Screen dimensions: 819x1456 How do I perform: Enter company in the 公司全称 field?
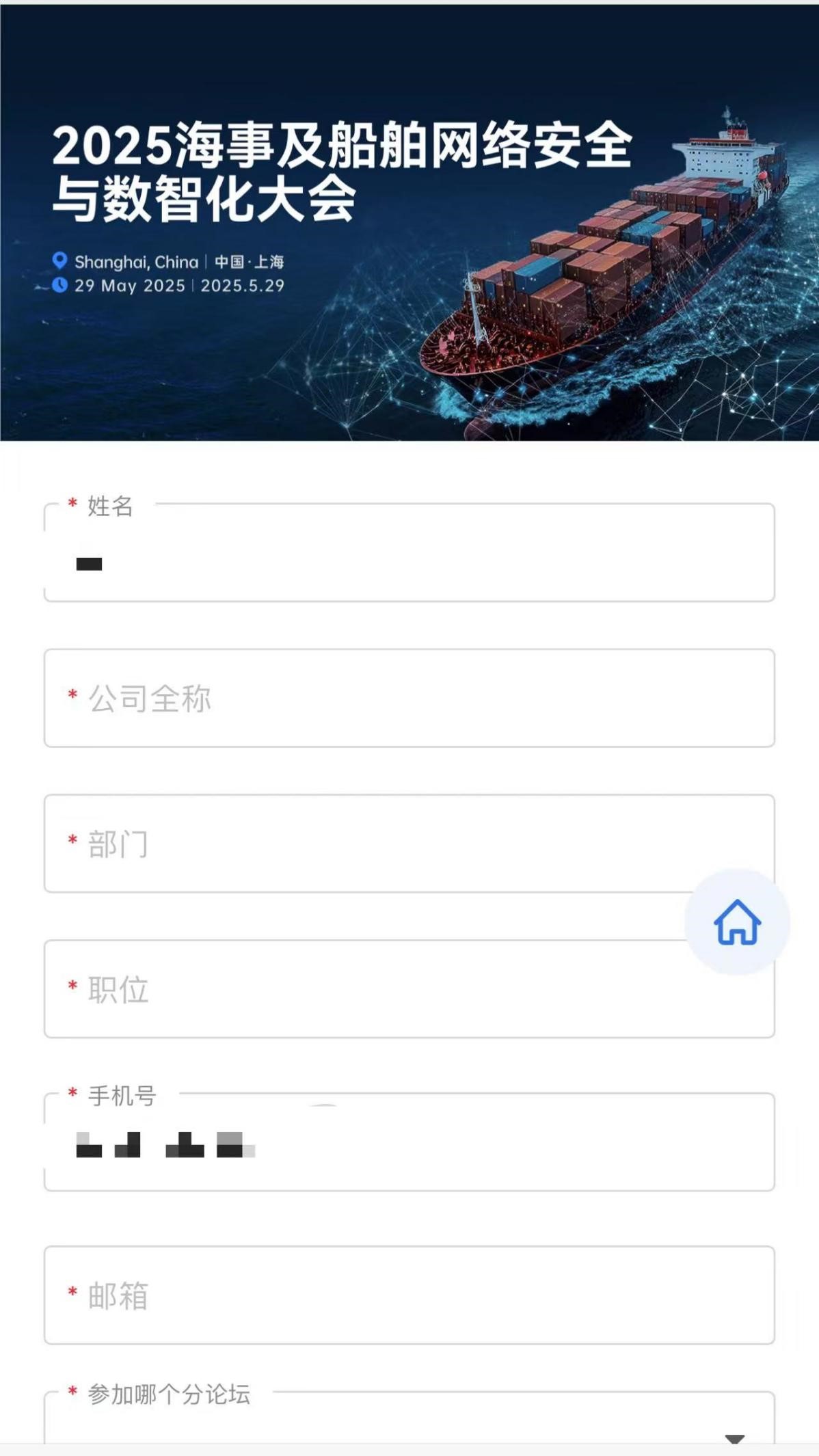[x=409, y=698]
